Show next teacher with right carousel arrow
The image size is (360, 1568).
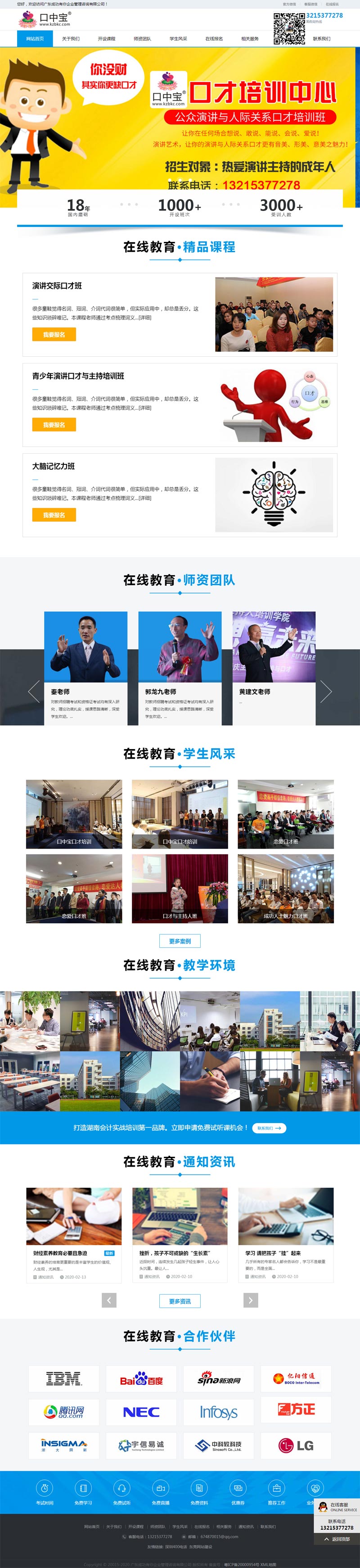tap(325, 691)
